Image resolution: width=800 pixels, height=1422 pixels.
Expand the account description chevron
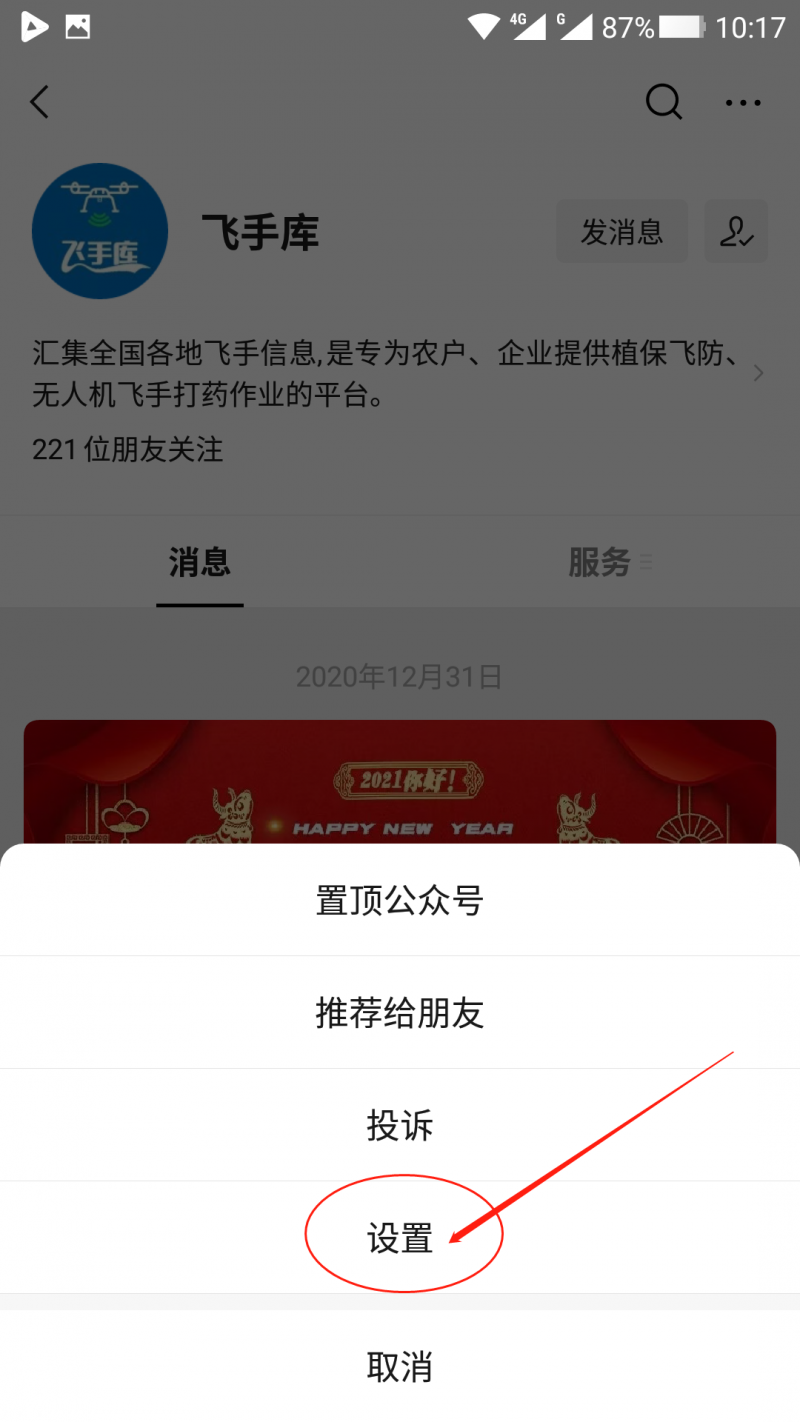pos(758,373)
